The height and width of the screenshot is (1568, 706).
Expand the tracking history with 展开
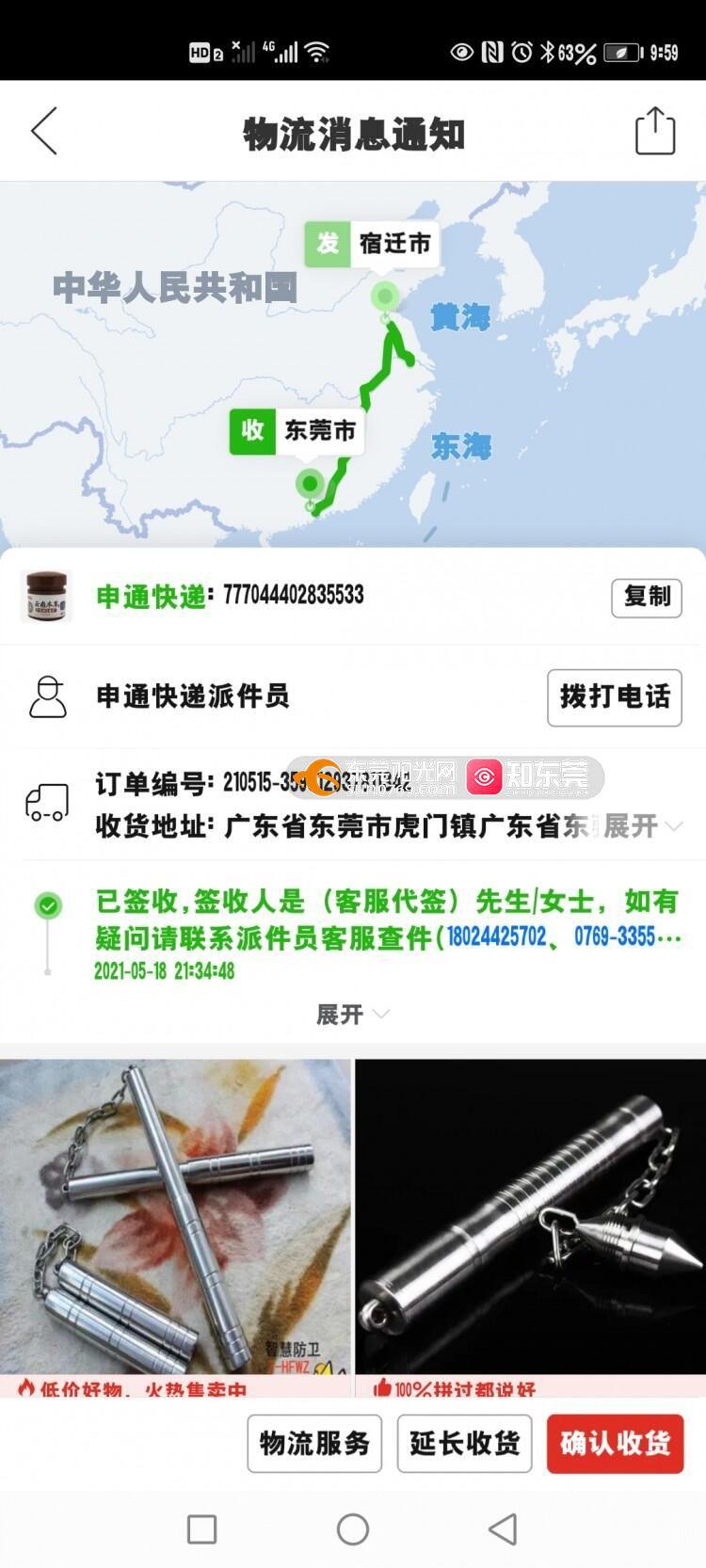tap(352, 1014)
